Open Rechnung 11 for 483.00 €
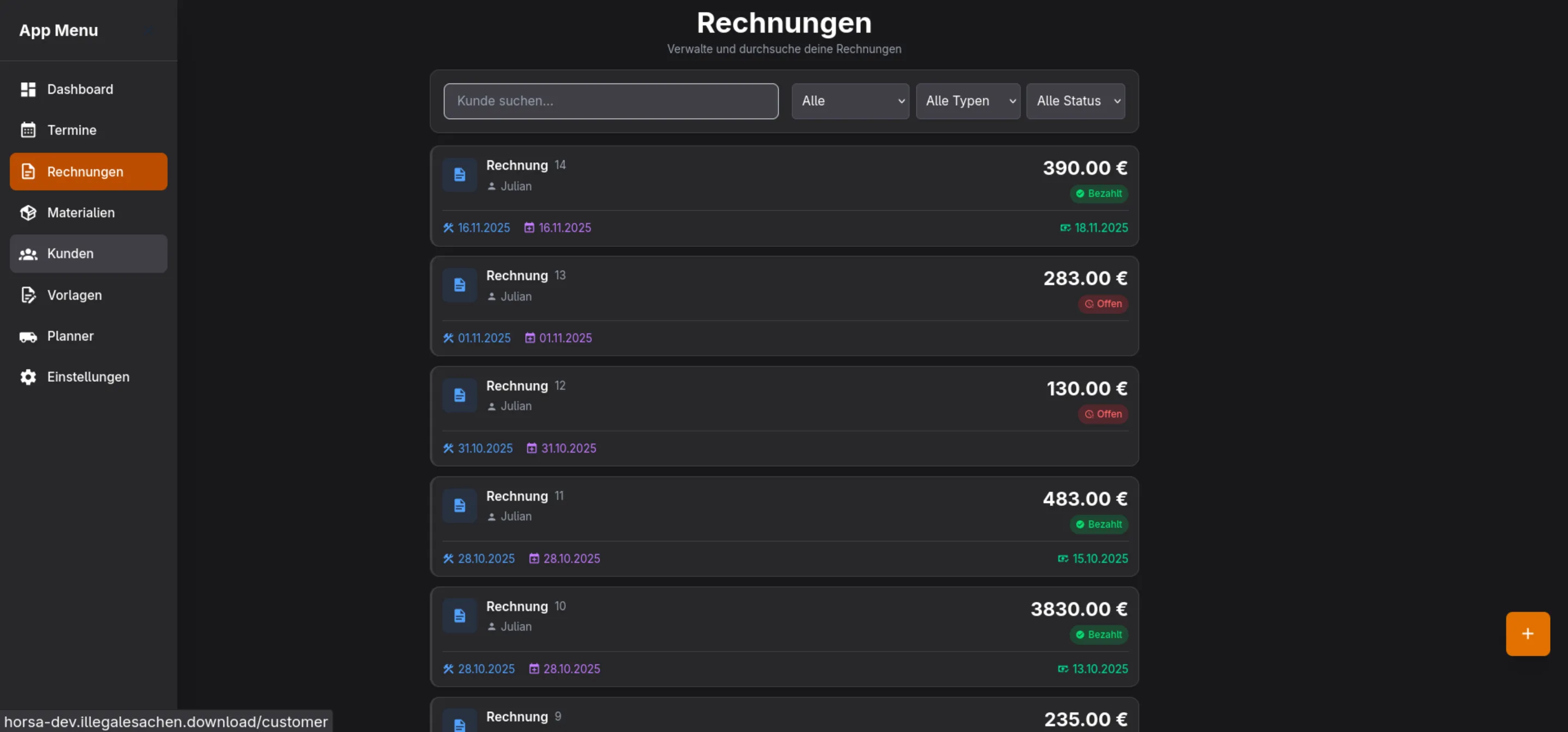 tap(783, 526)
